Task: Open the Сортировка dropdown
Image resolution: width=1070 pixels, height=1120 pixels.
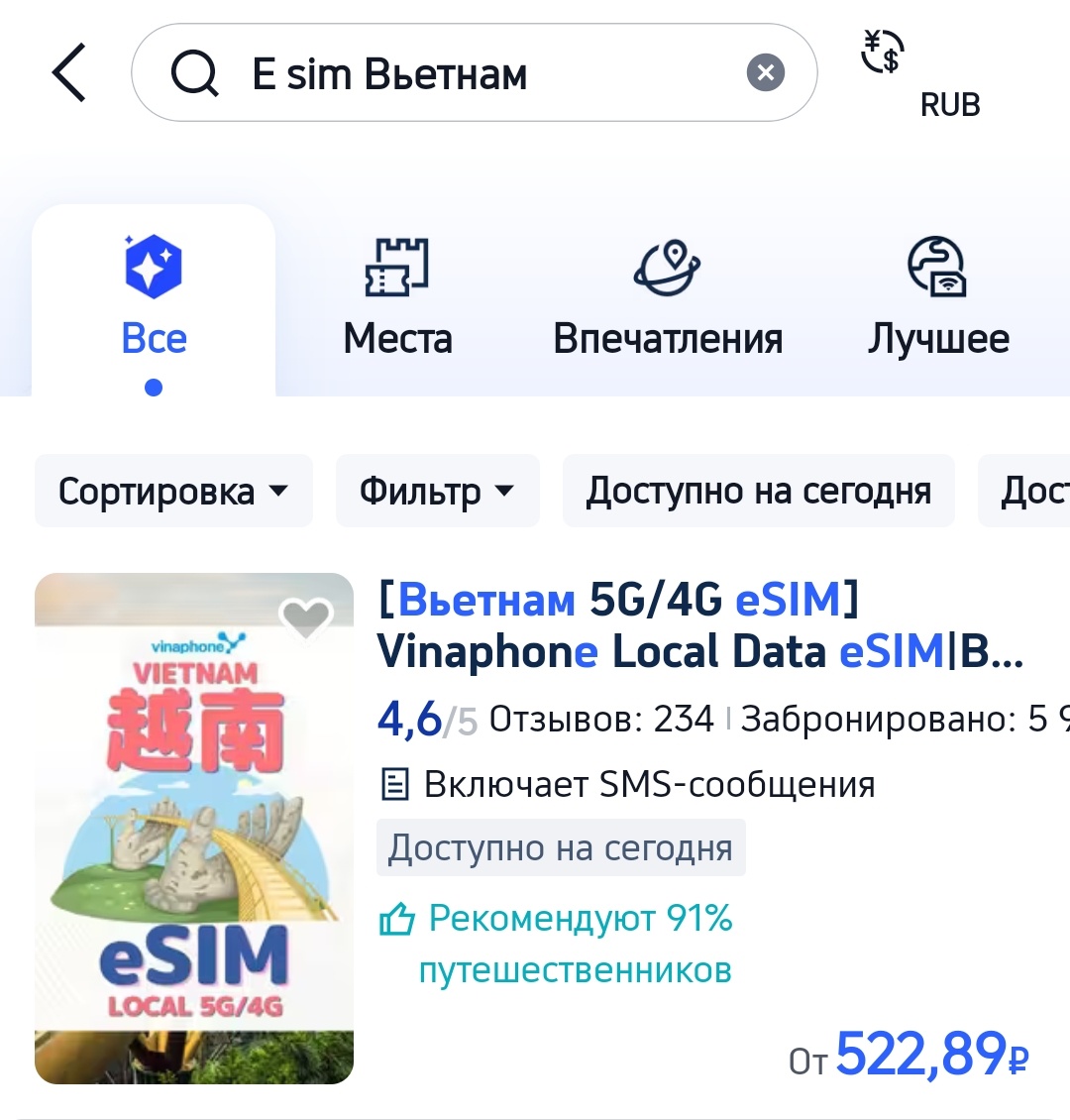Action: point(173,490)
